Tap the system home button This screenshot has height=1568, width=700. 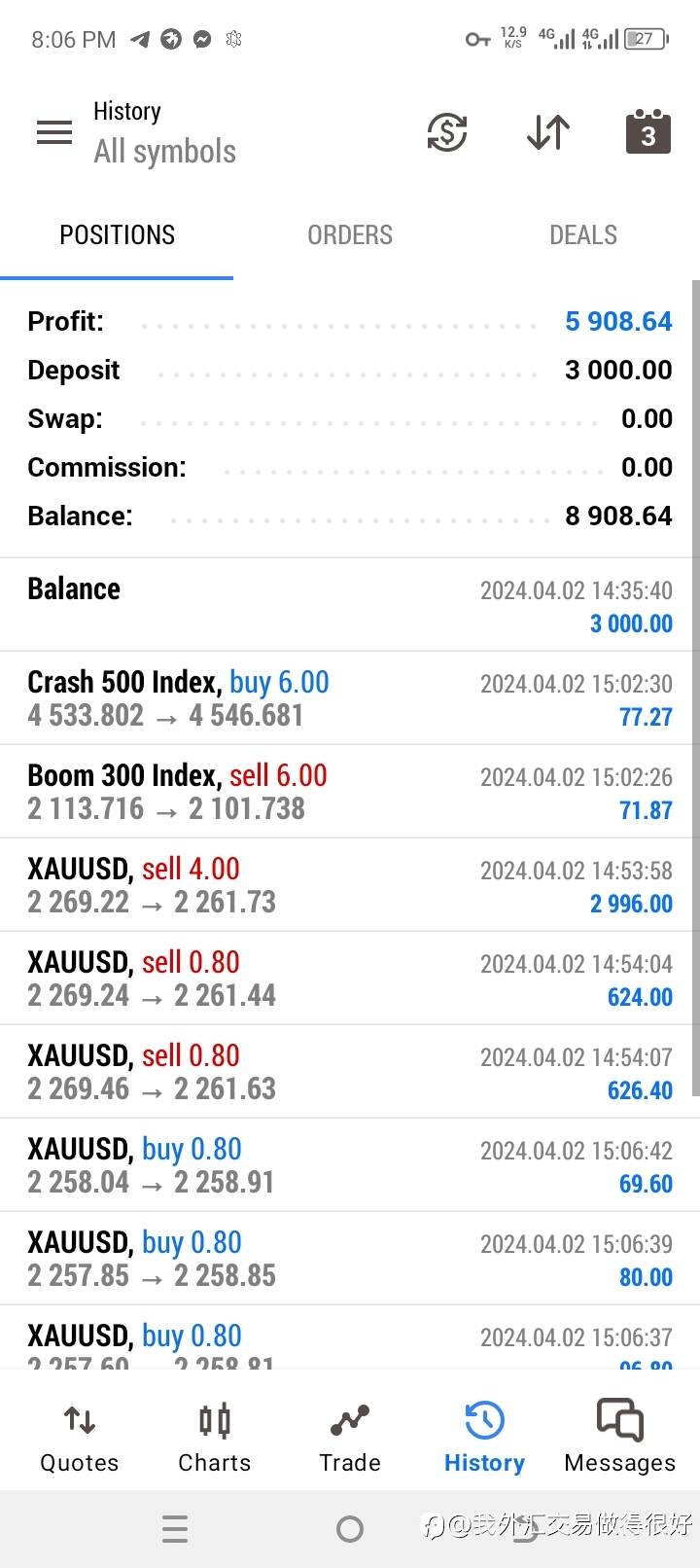click(350, 1529)
